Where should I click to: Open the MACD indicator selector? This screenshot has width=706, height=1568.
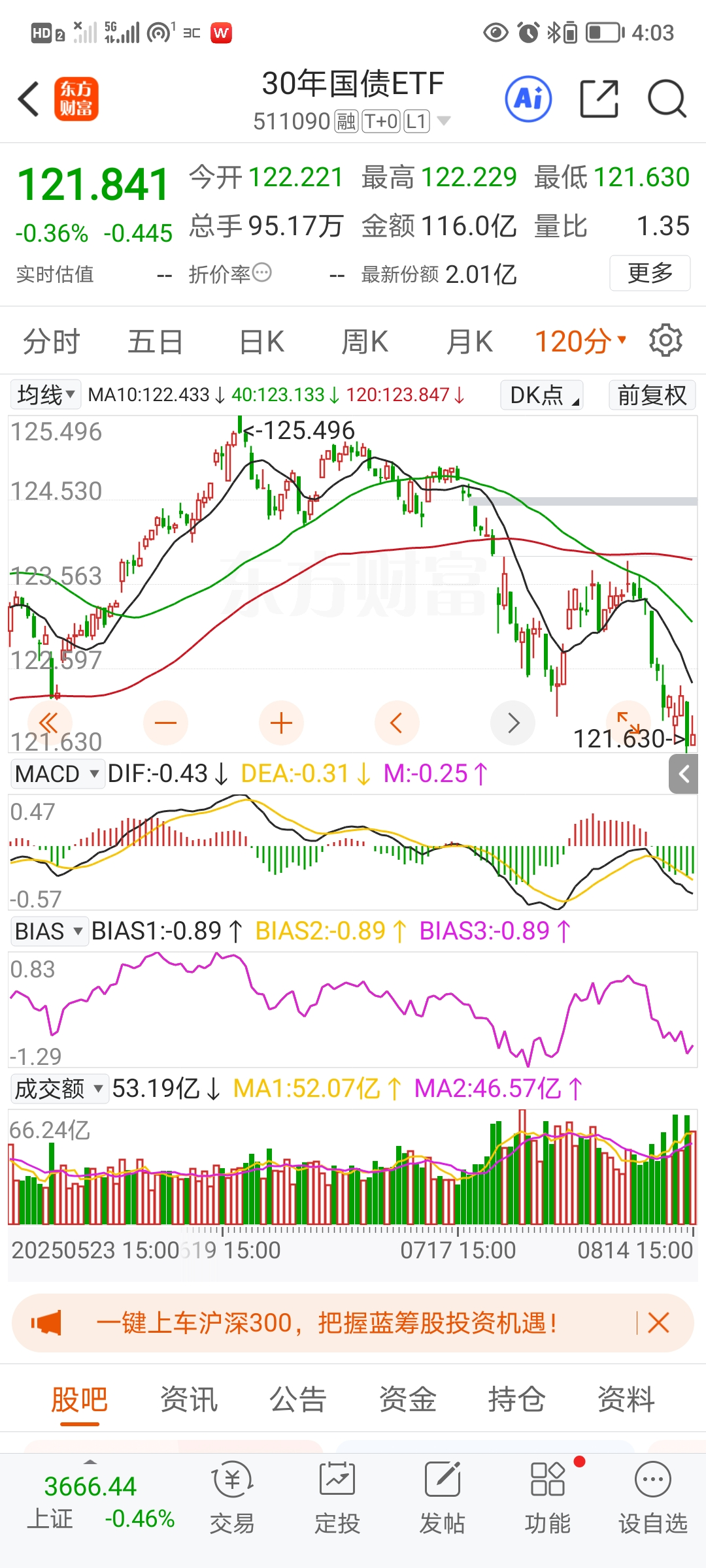(57, 774)
